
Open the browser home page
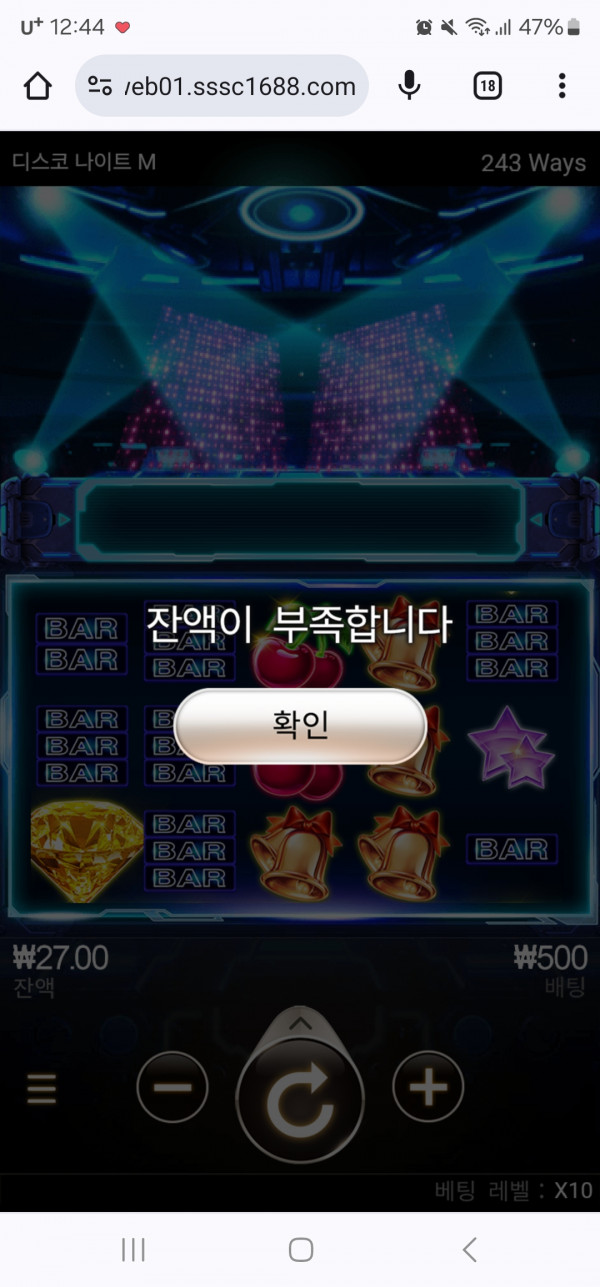pos(38,86)
